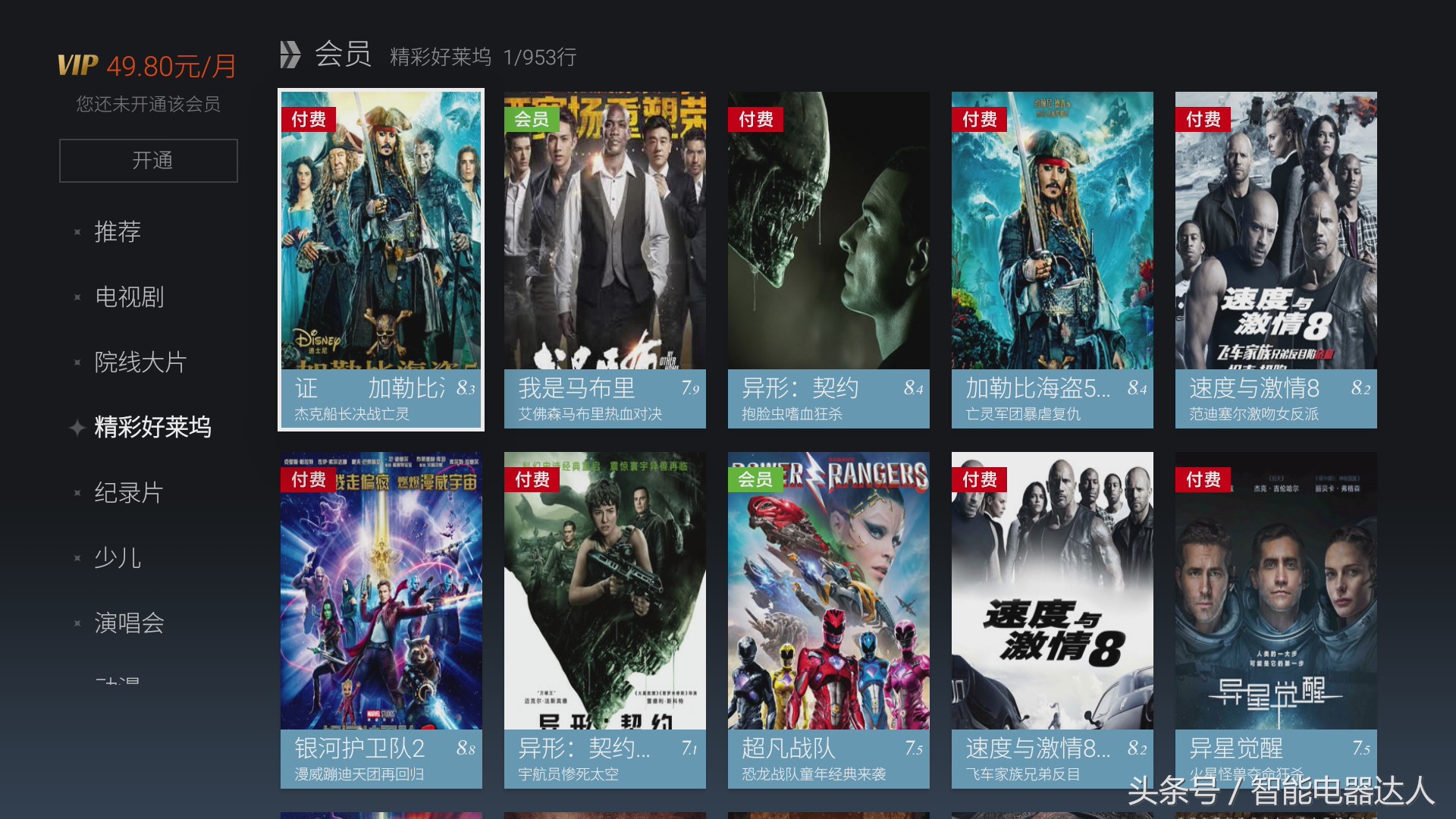
Task: Open the 电视剧 category
Action: click(129, 297)
